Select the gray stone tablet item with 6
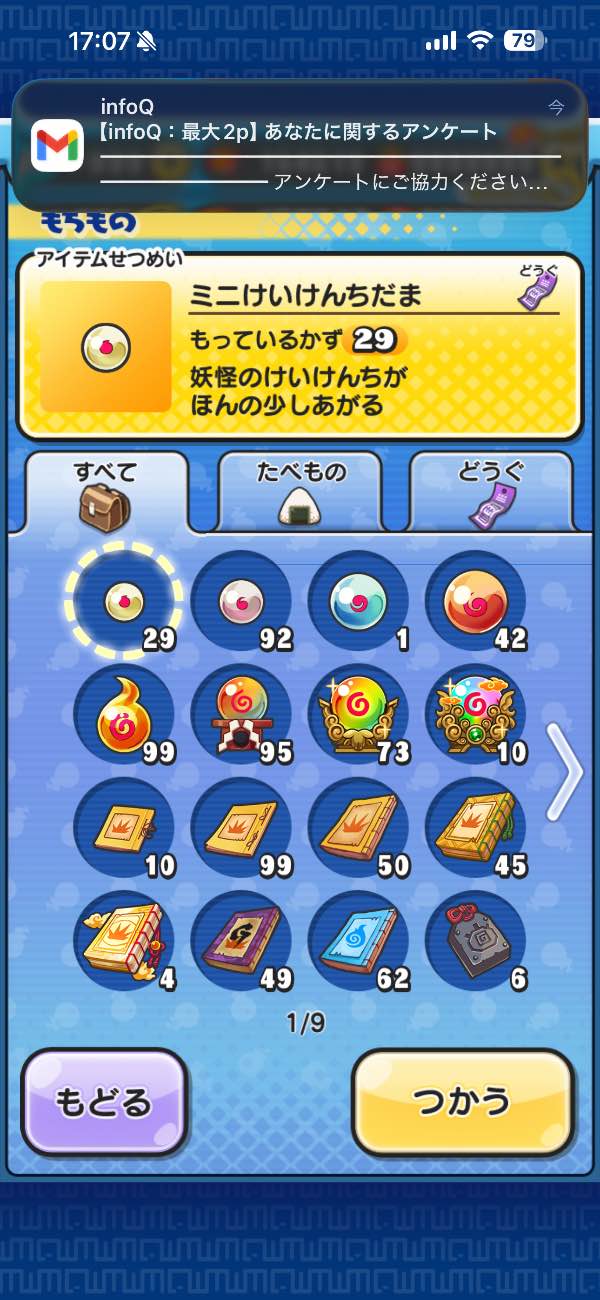The width and height of the screenshot is (600, 1300). tap(475, 942)
